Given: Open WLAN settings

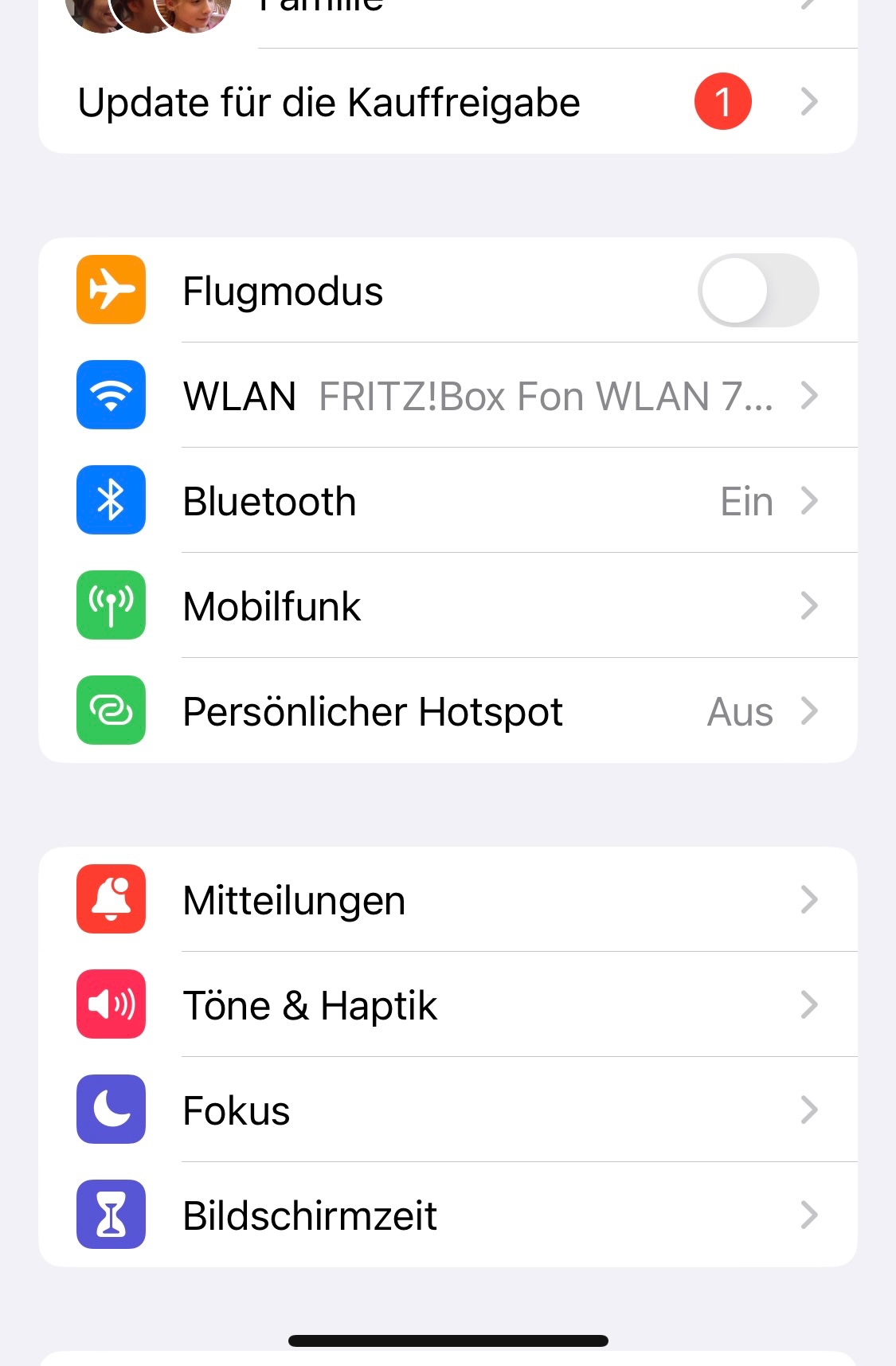Looking at the screenshot, I should 448,396.
